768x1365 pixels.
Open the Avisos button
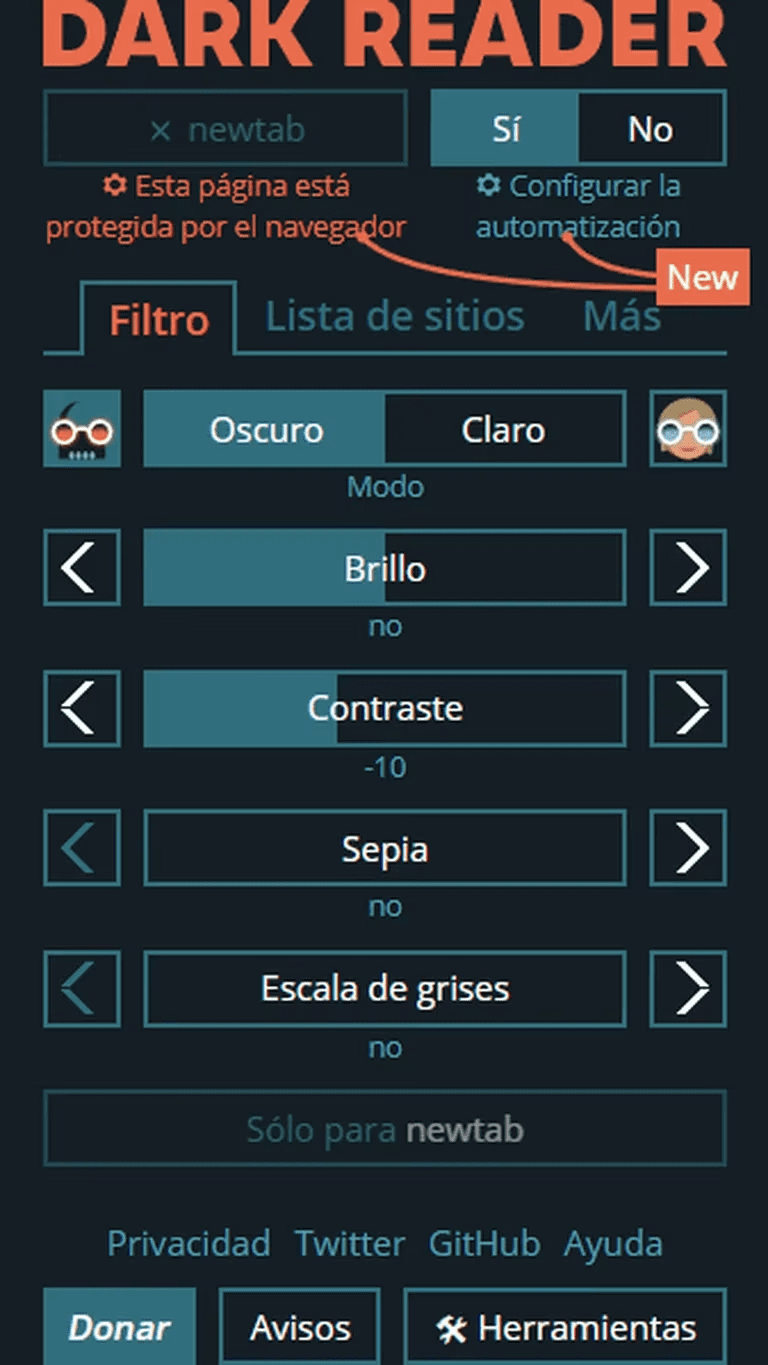(300, 1328)
